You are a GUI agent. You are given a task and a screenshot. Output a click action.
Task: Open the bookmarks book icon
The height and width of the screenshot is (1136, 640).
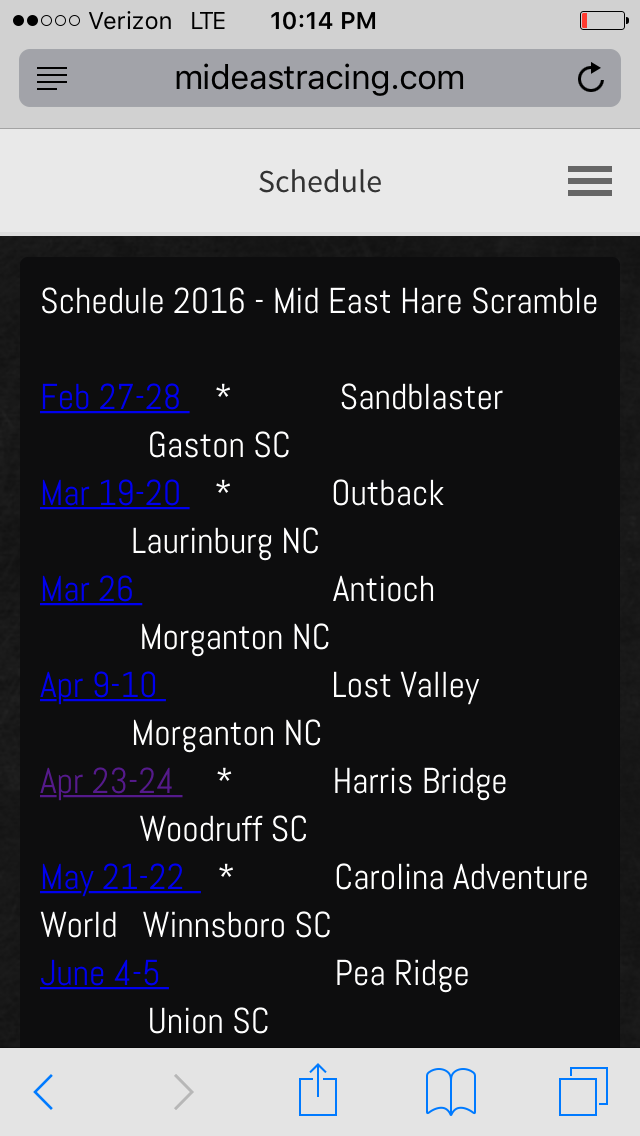[x=451, y=1091]
